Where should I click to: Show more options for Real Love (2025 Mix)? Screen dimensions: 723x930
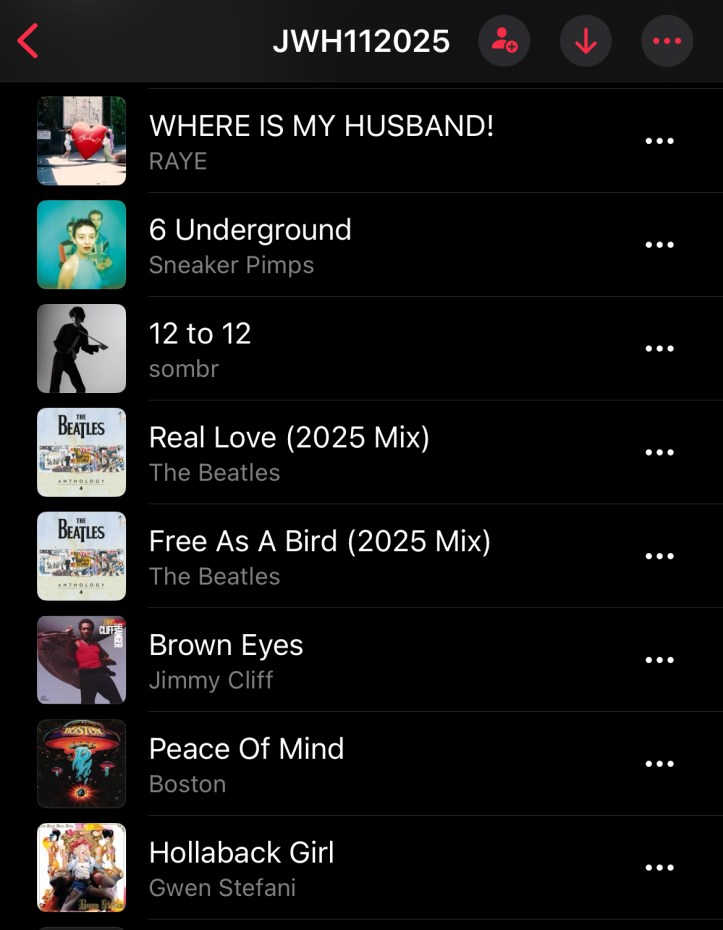click(659, 453)
